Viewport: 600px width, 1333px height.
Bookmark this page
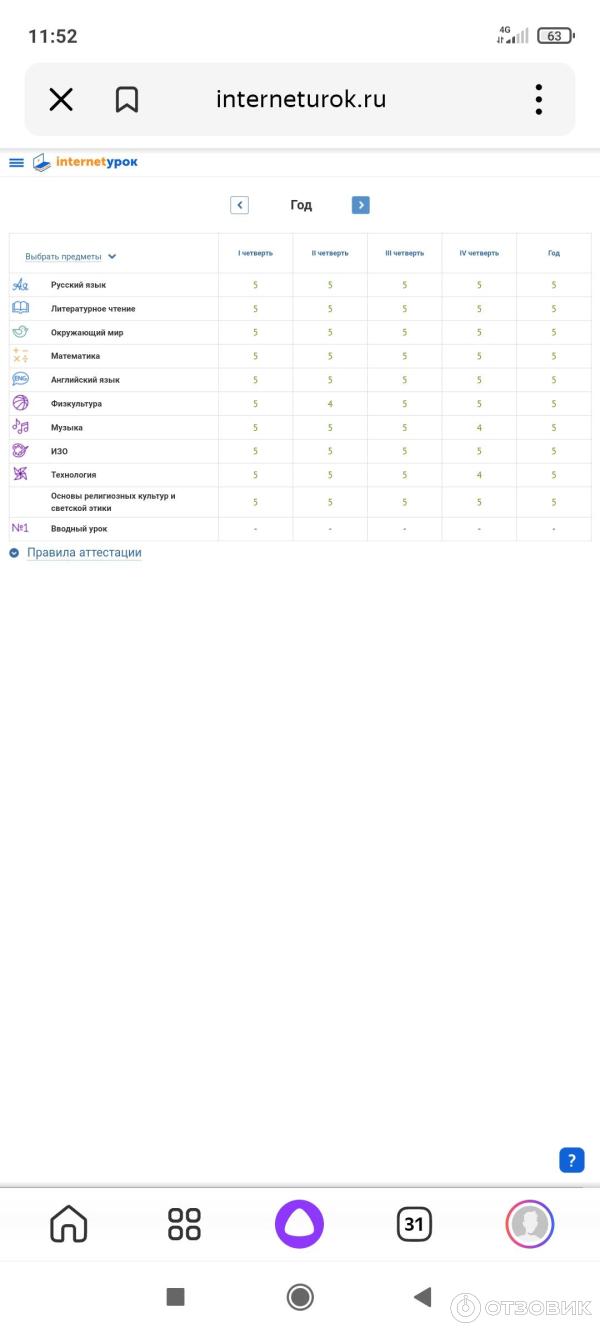click(x=127, y=99)
